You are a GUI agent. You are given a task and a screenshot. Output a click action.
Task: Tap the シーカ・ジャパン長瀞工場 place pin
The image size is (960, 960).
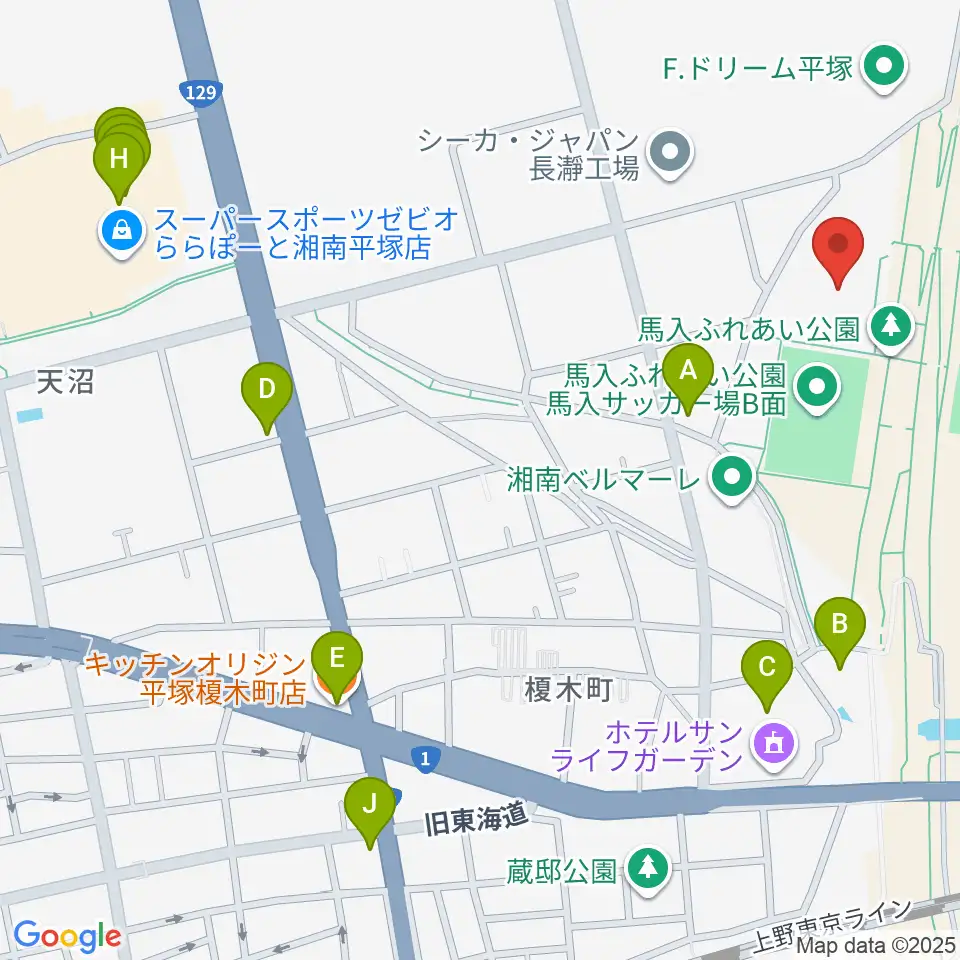click(669, 154)
